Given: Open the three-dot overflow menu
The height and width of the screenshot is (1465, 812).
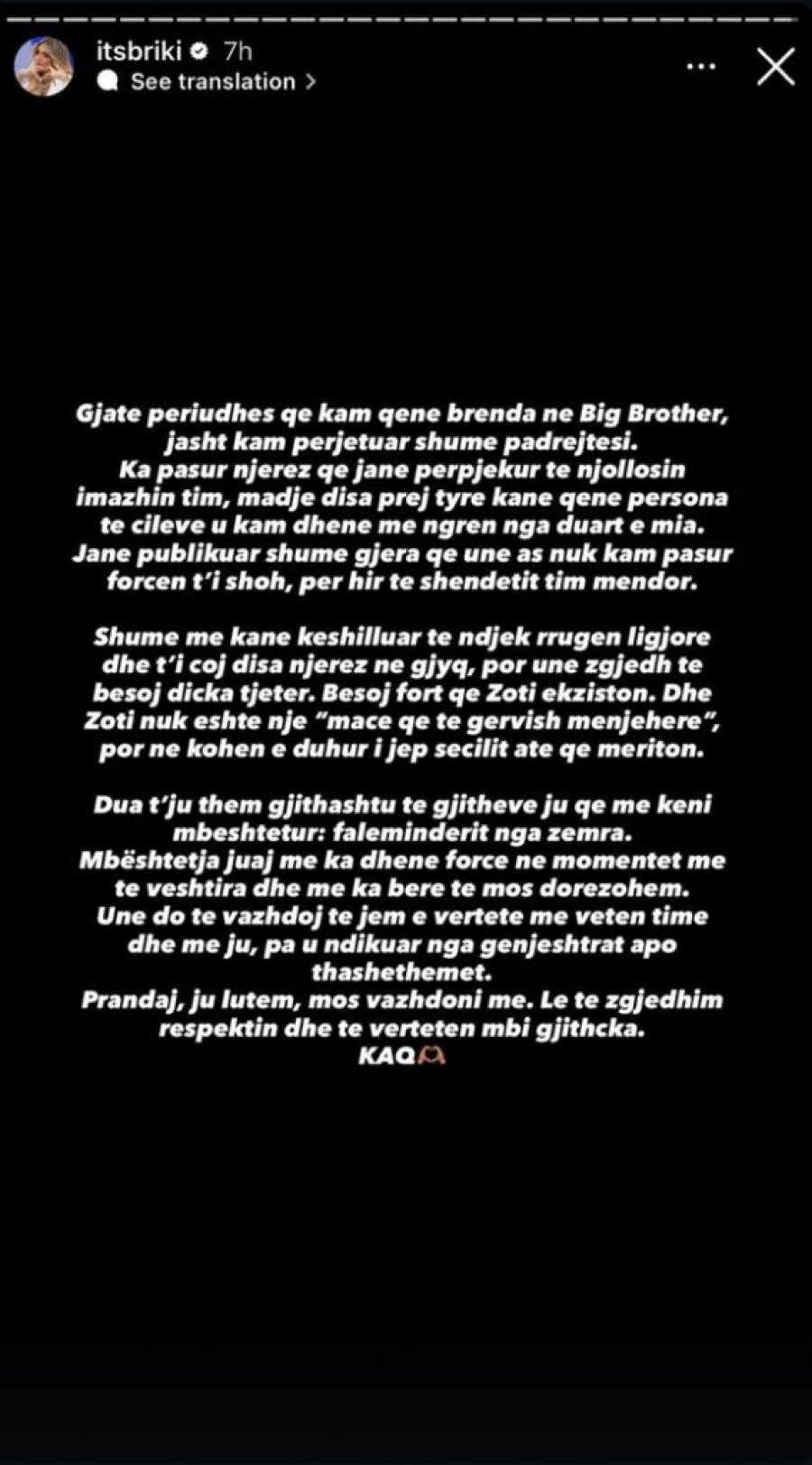Looking at the screenshot, I should pos(701,67).
